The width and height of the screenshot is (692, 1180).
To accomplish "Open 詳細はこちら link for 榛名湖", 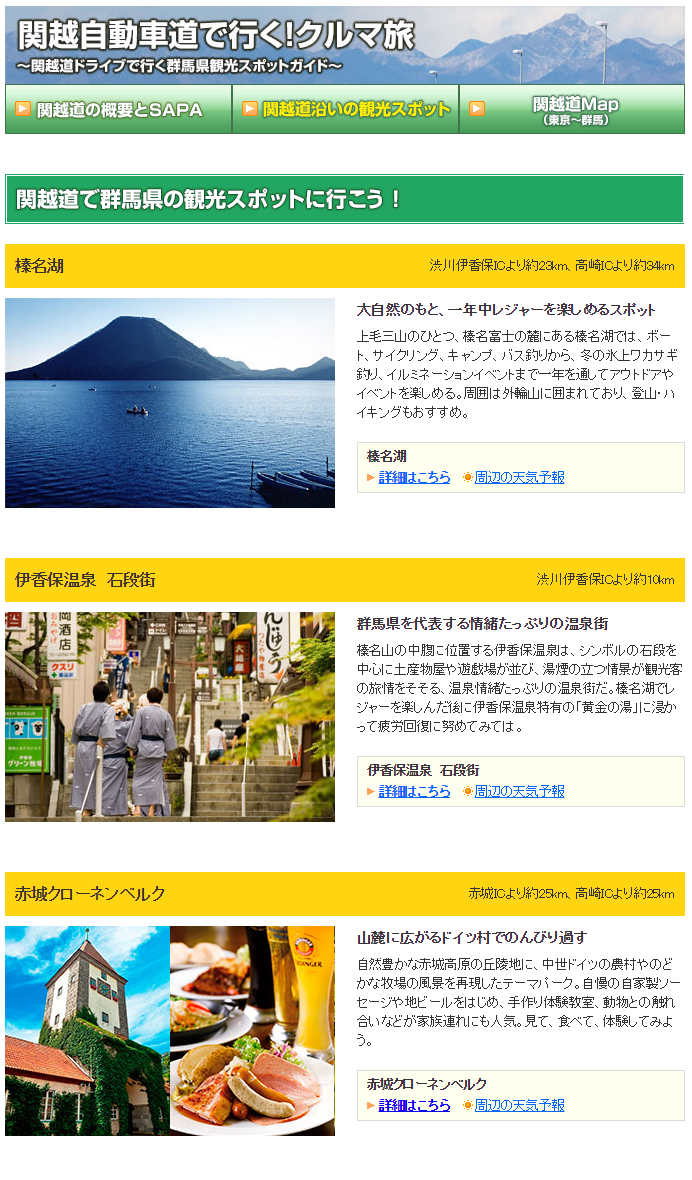I will [x=414, y=477].
